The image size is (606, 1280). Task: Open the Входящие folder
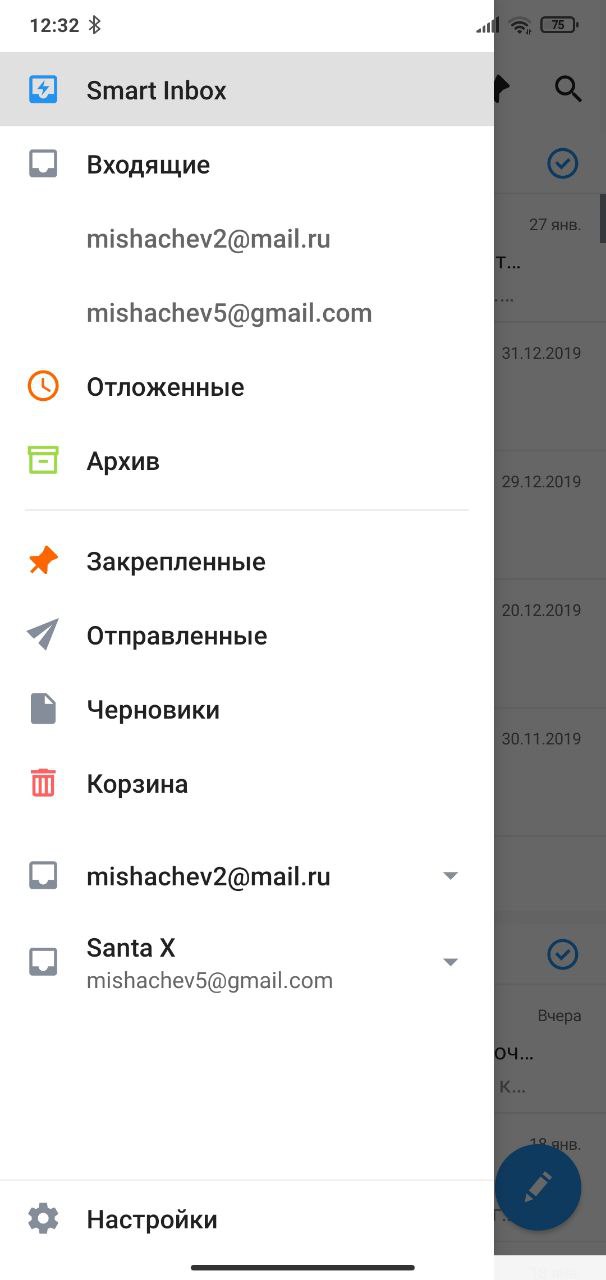(x=247, y=164)
